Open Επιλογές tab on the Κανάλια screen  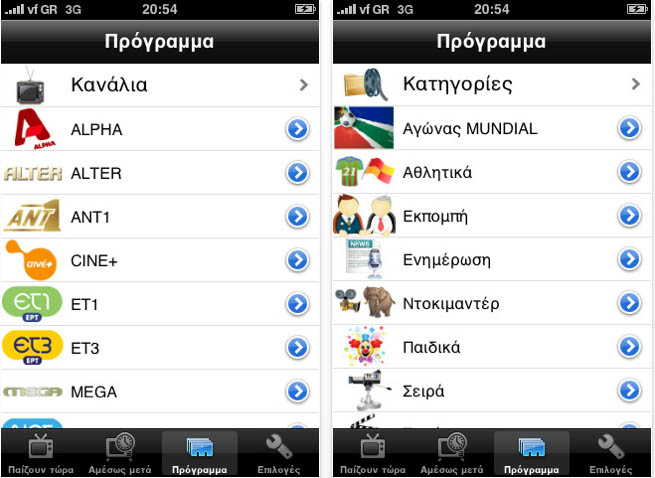[x=279, y=454]
